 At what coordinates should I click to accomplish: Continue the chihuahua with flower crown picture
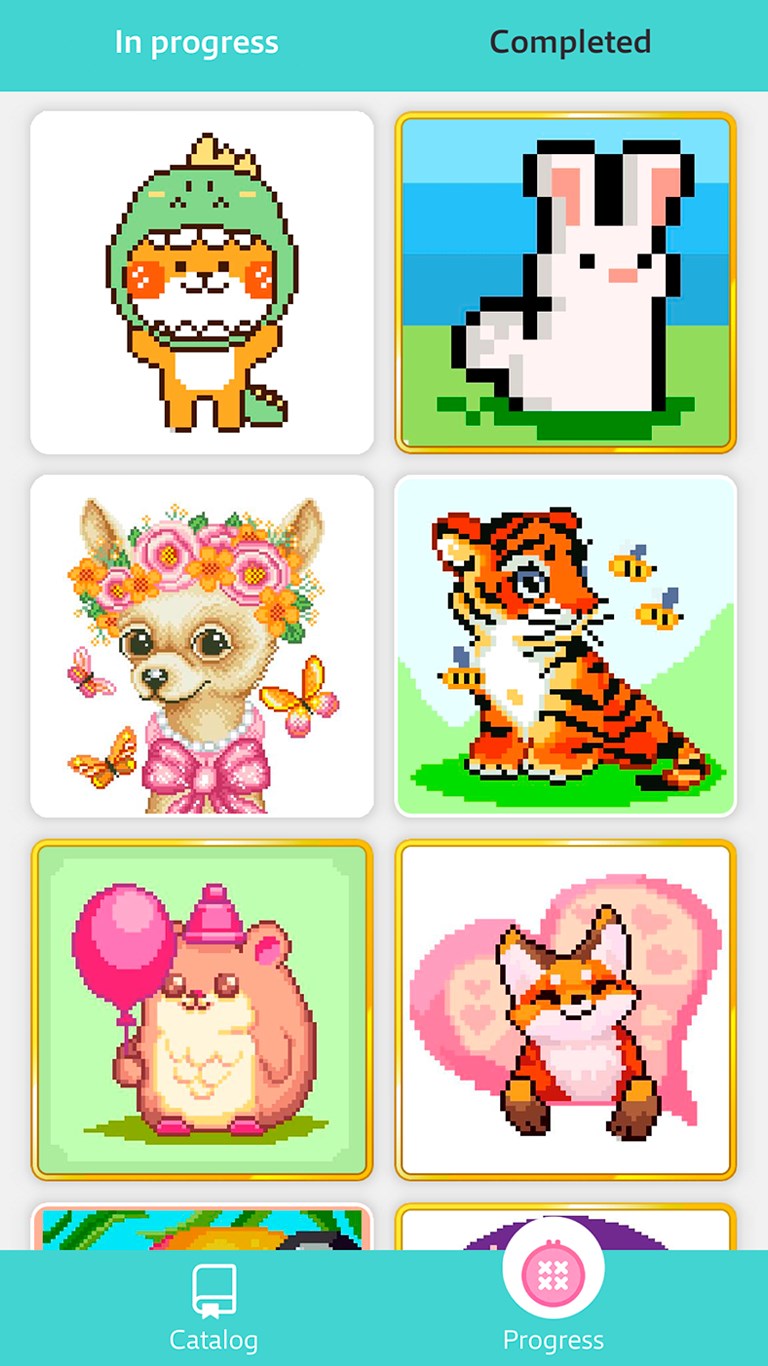click(202, 646)
